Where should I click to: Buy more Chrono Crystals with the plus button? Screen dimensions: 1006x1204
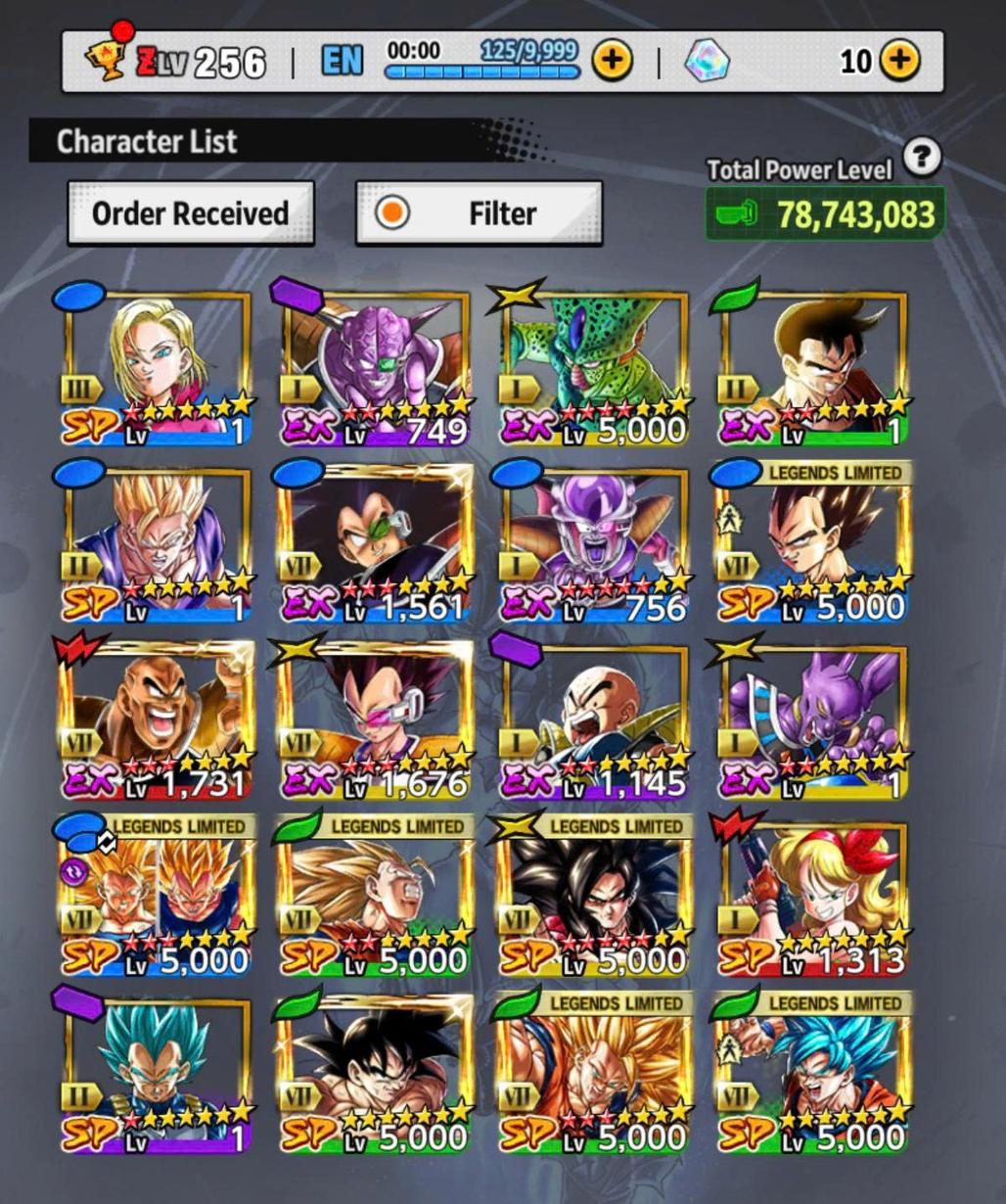899,61
